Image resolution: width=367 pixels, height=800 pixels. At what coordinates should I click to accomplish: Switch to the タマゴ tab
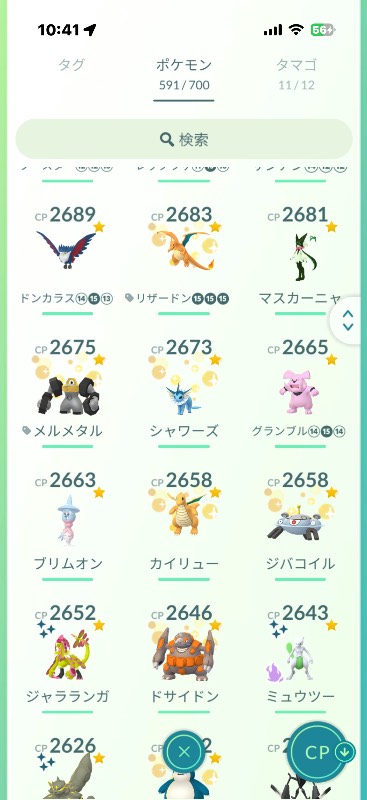tap(297, 74)
